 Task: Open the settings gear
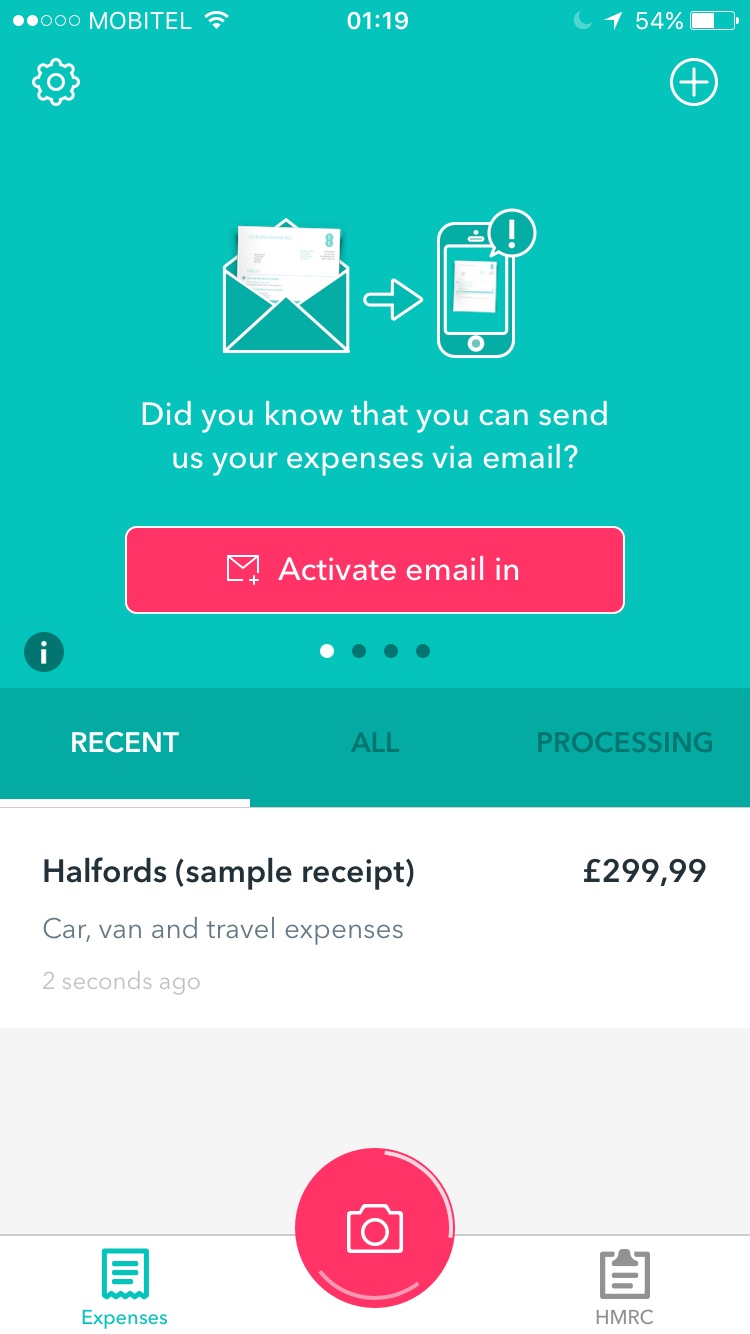click(x=55, y=83)
